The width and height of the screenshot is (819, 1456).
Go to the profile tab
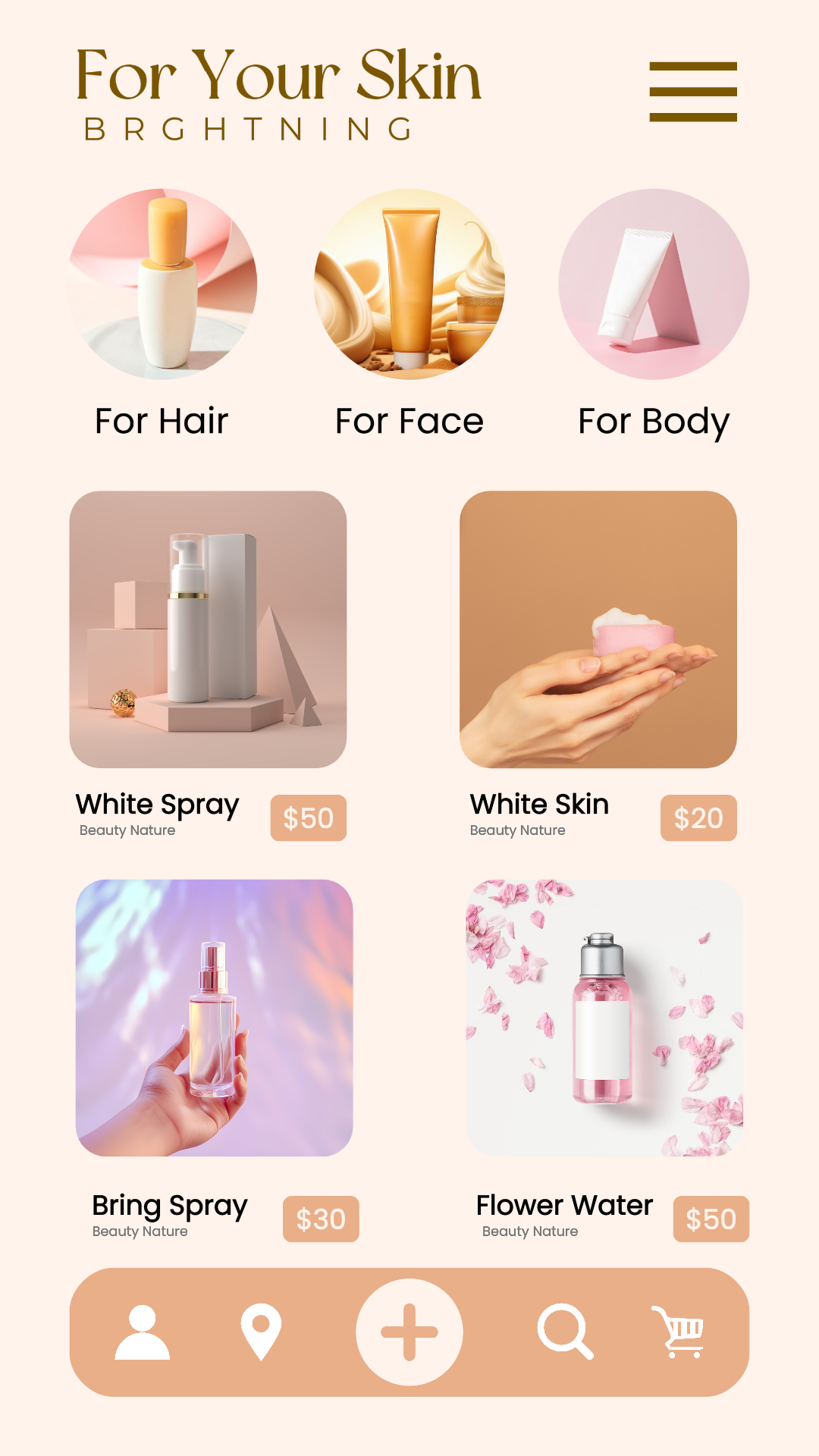[x=142, y=1332]
